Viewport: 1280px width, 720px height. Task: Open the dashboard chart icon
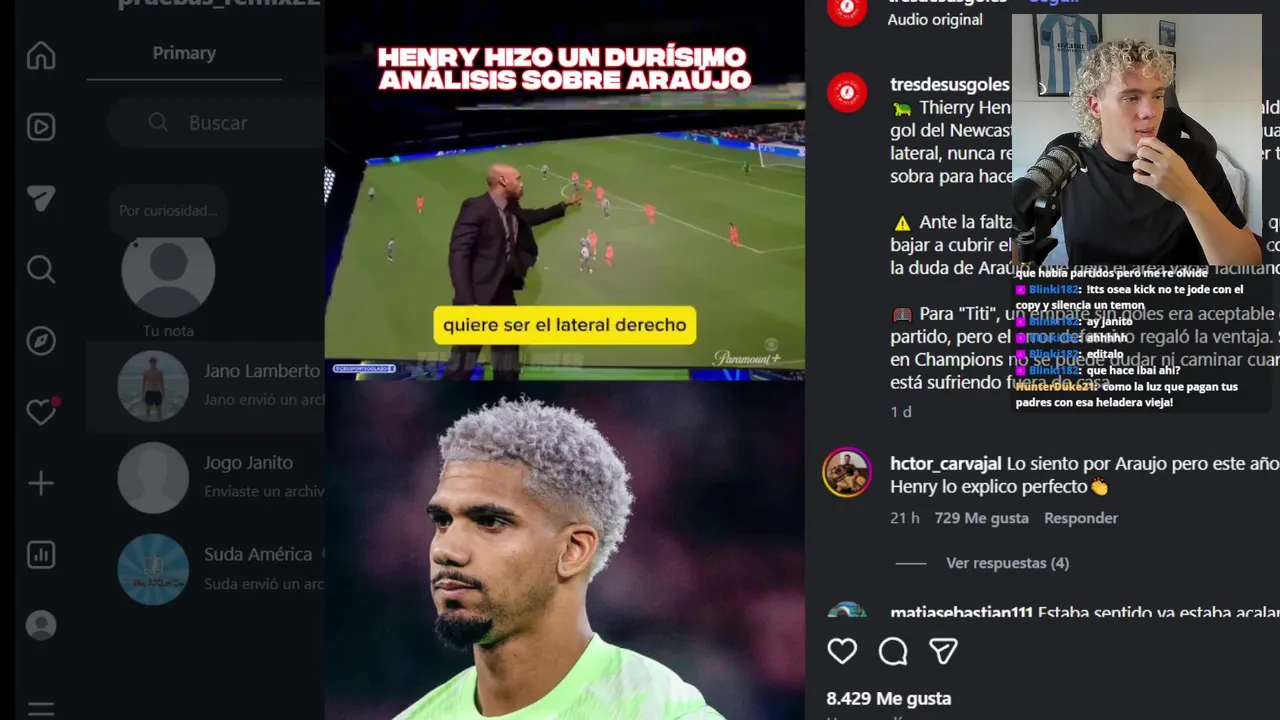[x=41, y=555]
